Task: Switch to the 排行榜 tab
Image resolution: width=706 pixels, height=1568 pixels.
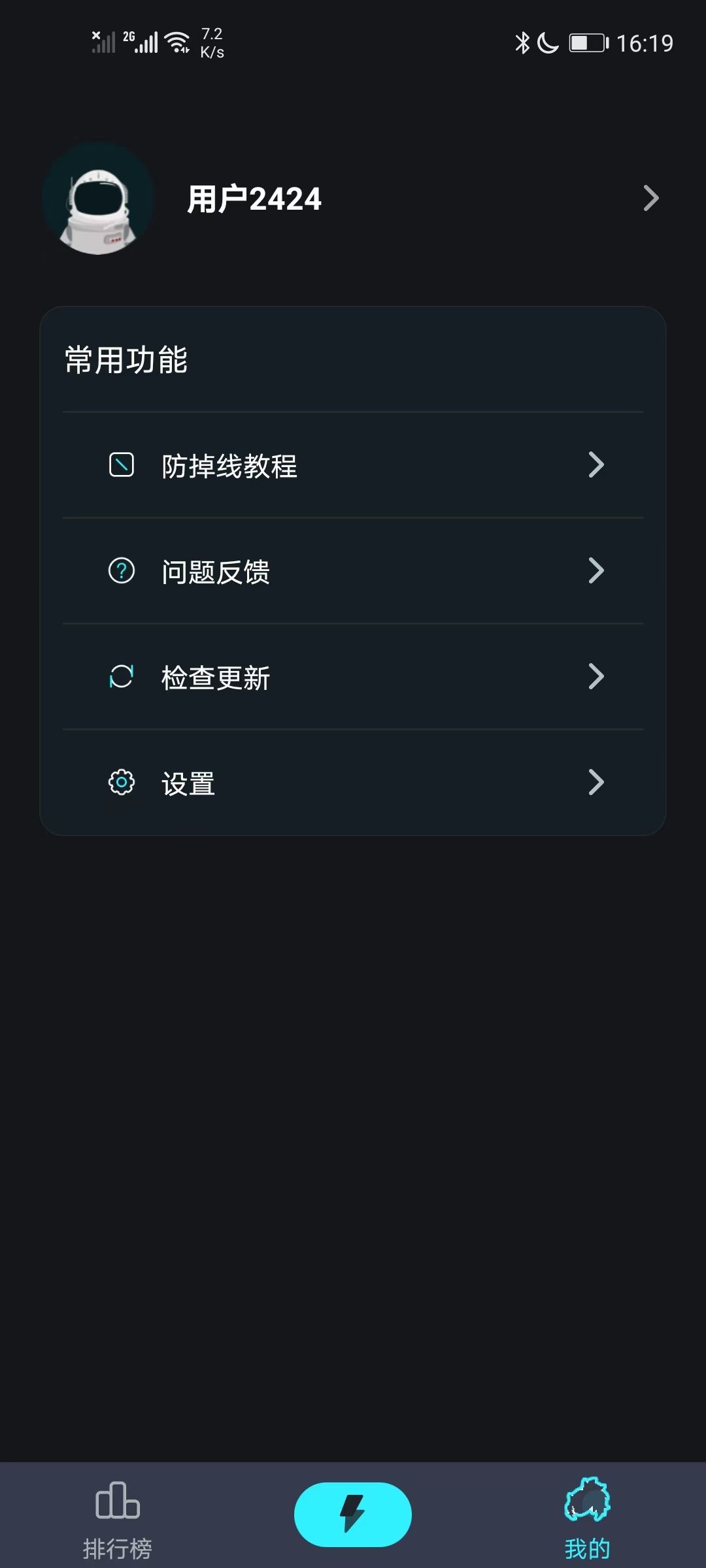Action: pyautogui.click(x=118, y=1517)
